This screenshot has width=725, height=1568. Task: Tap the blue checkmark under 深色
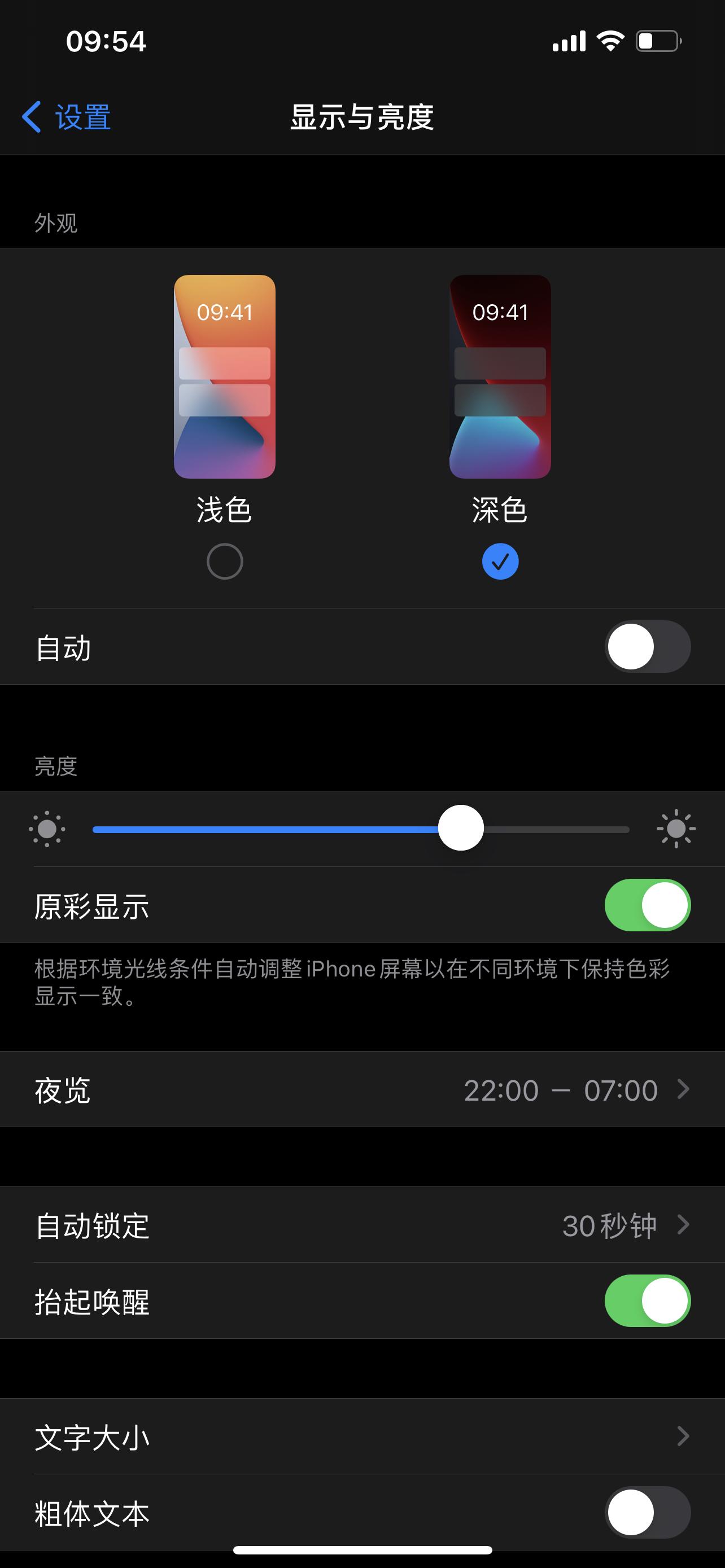coord(500,560)
